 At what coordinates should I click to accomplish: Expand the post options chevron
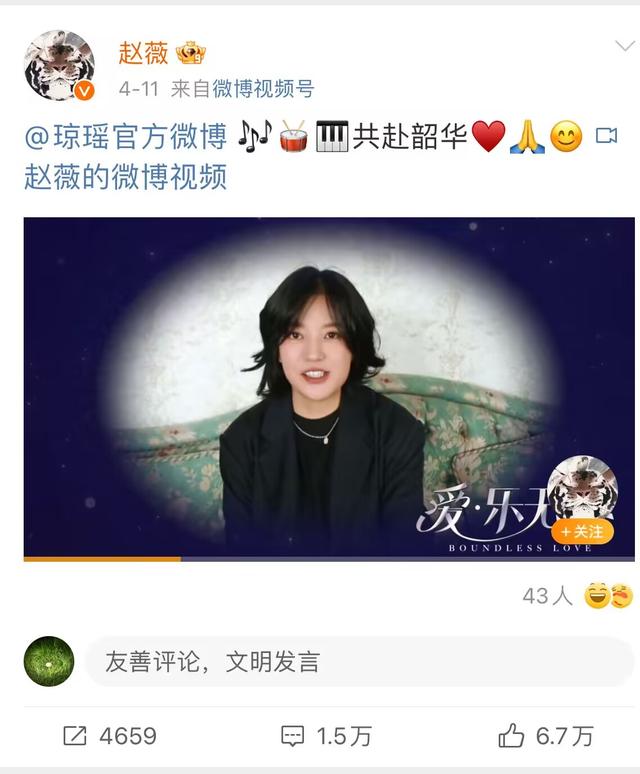[x=624, y=48]
